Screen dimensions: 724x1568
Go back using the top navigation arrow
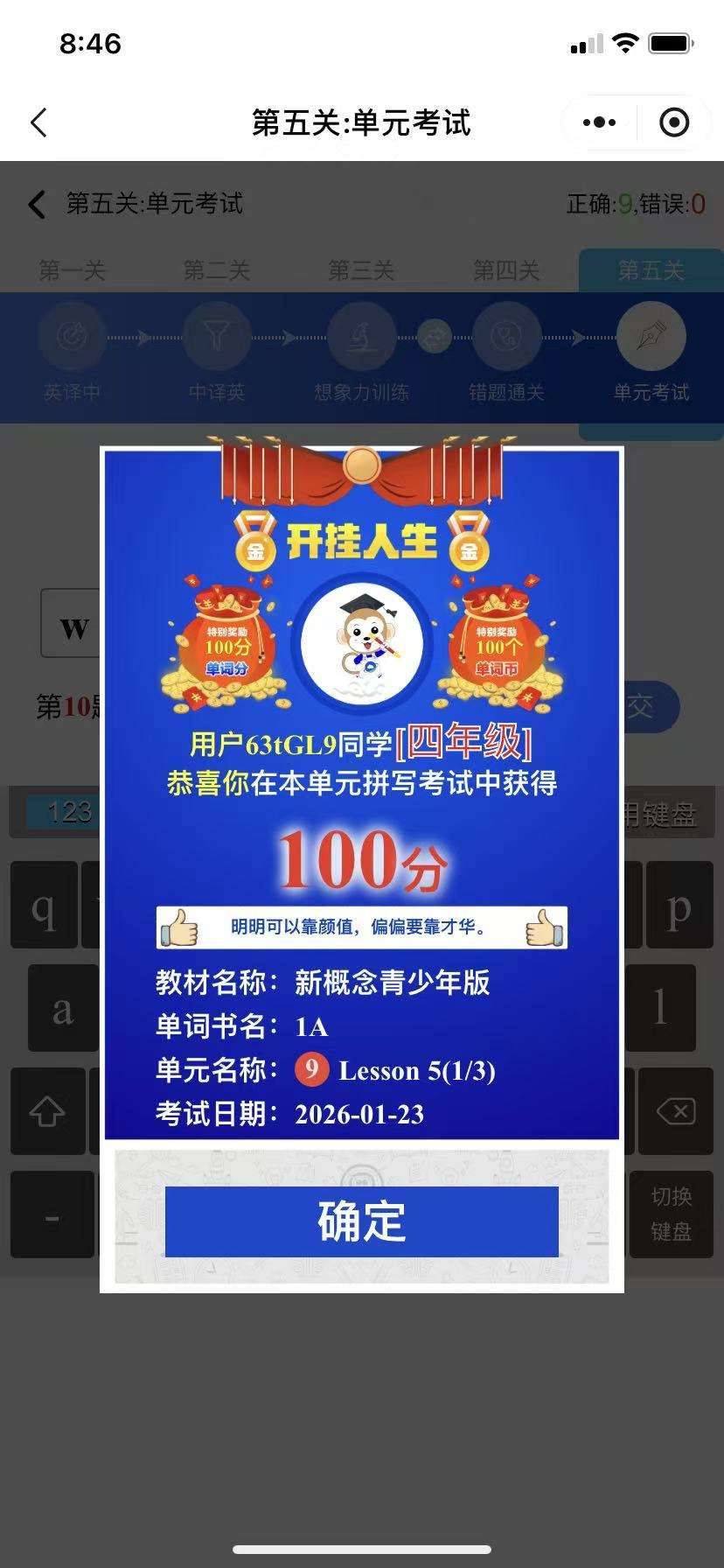click(x=39, y=122)
